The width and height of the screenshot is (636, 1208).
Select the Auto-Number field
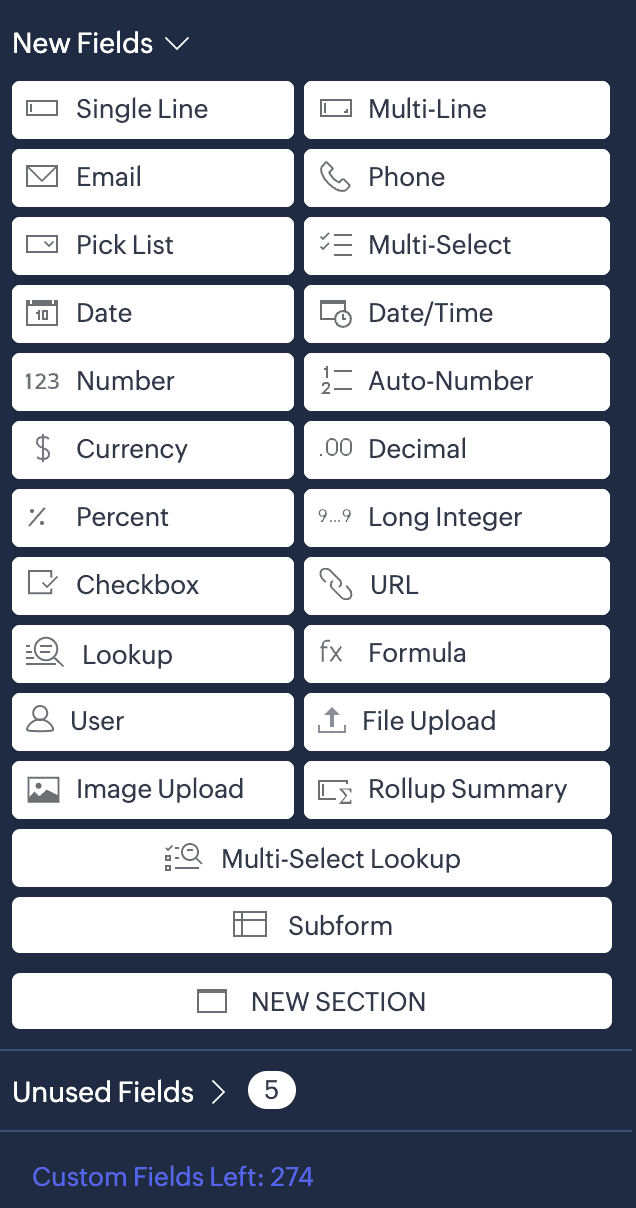pyautogui.click(x=457, y=382)
